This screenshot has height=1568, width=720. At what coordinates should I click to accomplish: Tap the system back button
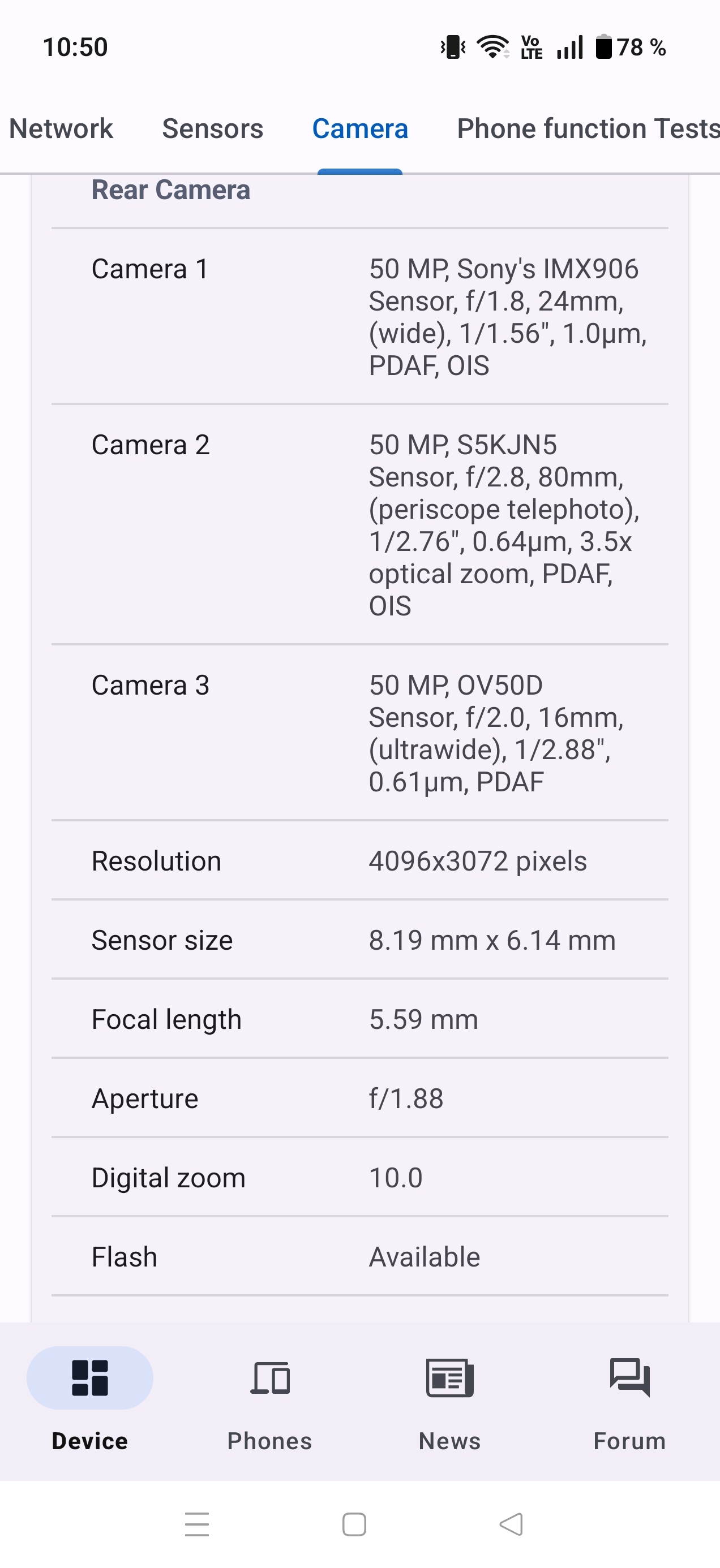click(x=511, y=1524)
